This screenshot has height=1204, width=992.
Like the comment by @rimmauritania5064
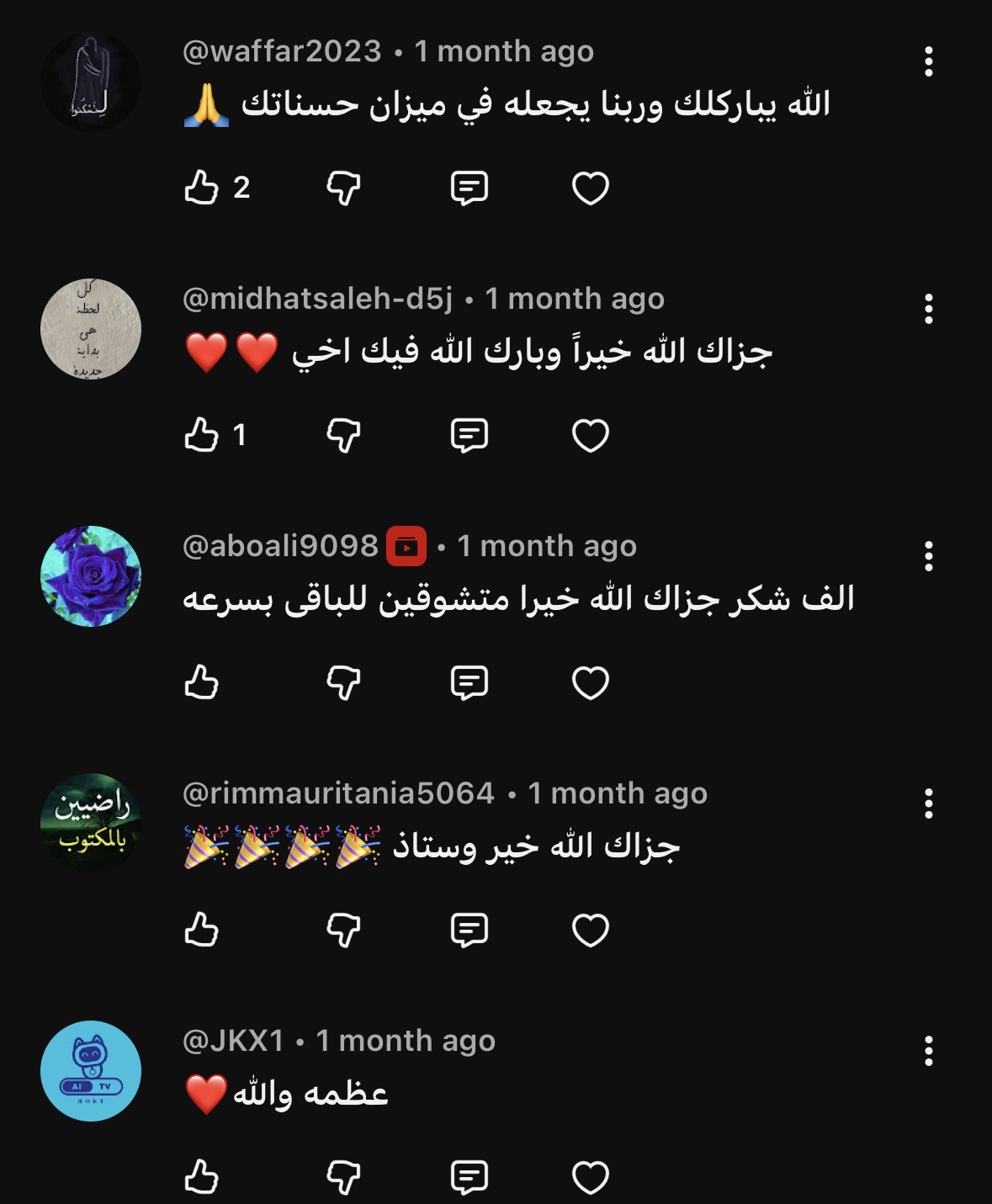pos(202,930)
